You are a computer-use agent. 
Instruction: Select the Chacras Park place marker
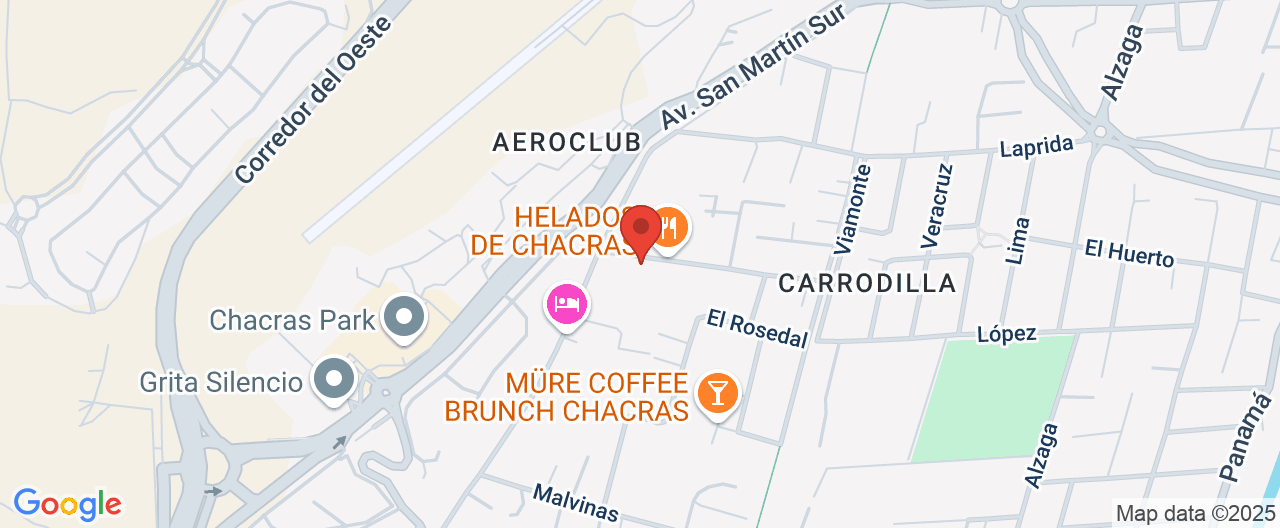click(x=405, y=319)
